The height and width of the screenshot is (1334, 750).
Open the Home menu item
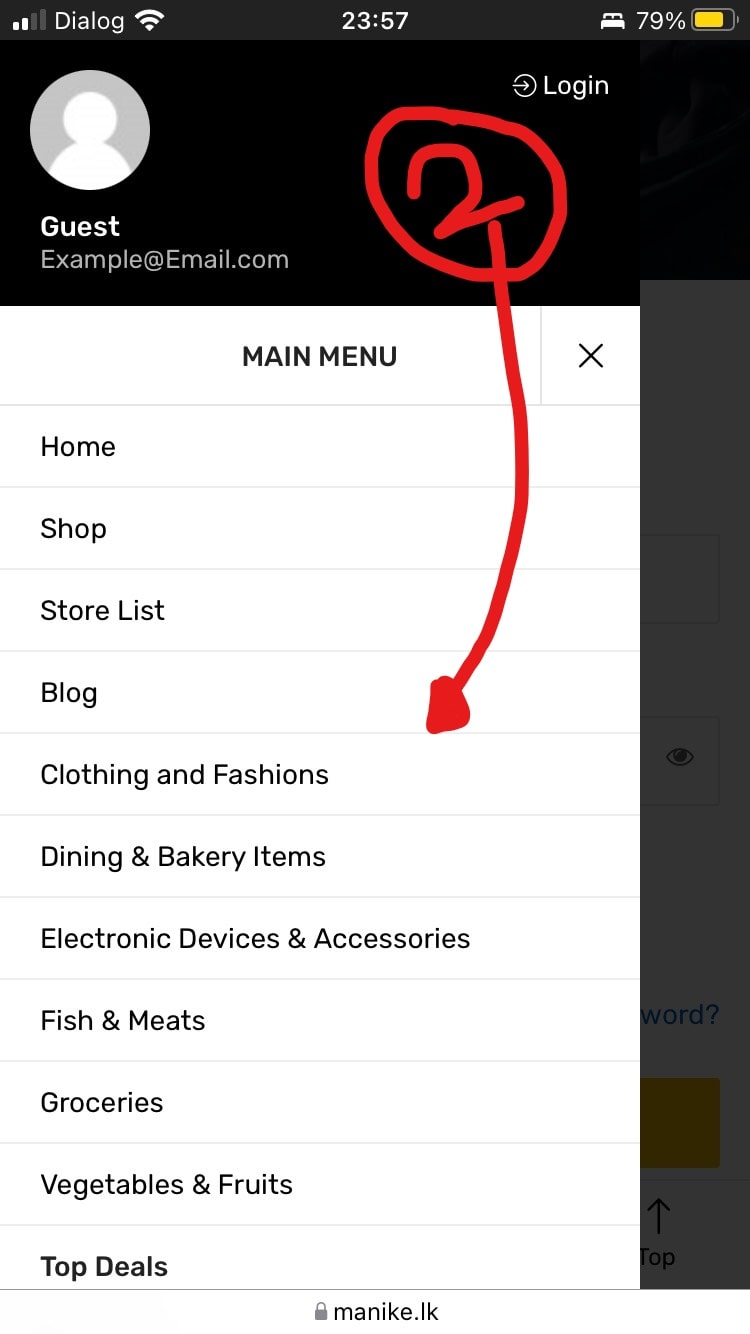(x=320, y=446)
